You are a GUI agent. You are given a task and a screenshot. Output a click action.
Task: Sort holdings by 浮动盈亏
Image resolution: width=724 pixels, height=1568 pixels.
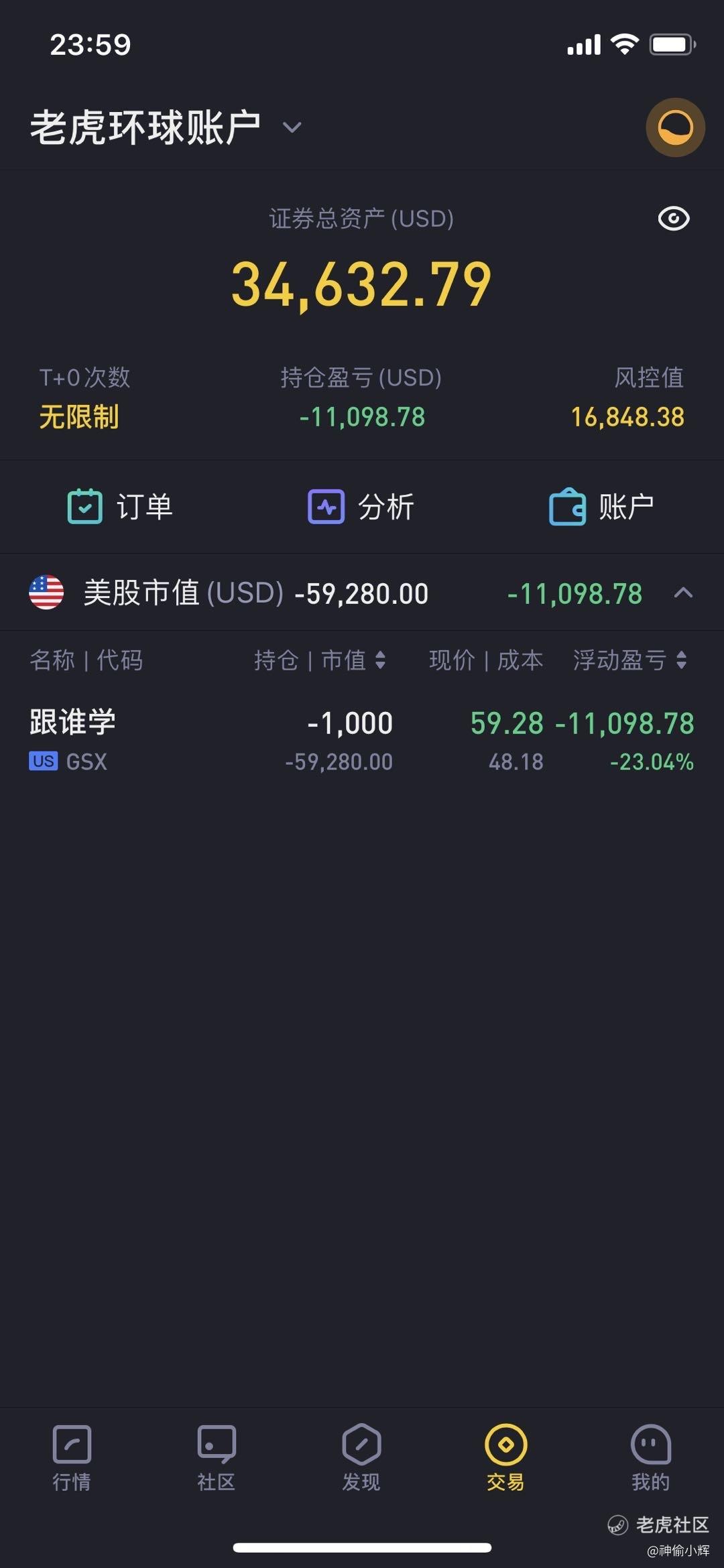pyautogui.click(x=629, y=660)
